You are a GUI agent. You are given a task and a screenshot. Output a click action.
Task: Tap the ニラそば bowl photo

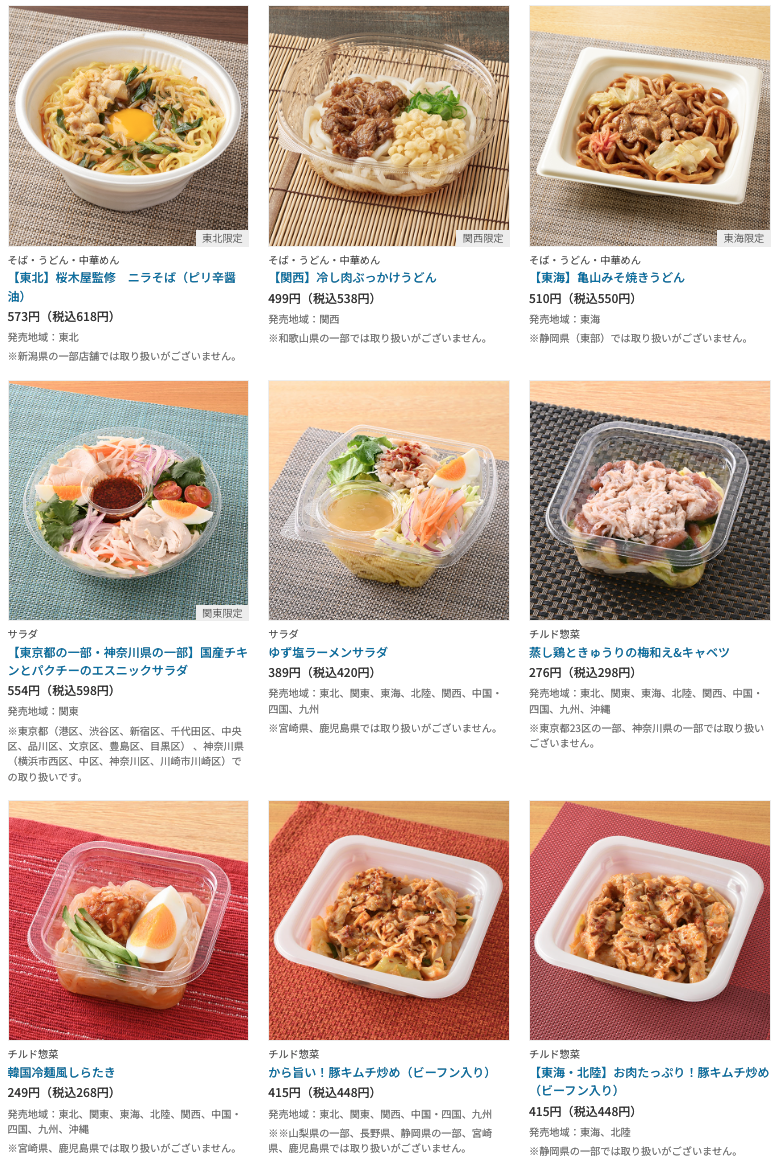128,126
